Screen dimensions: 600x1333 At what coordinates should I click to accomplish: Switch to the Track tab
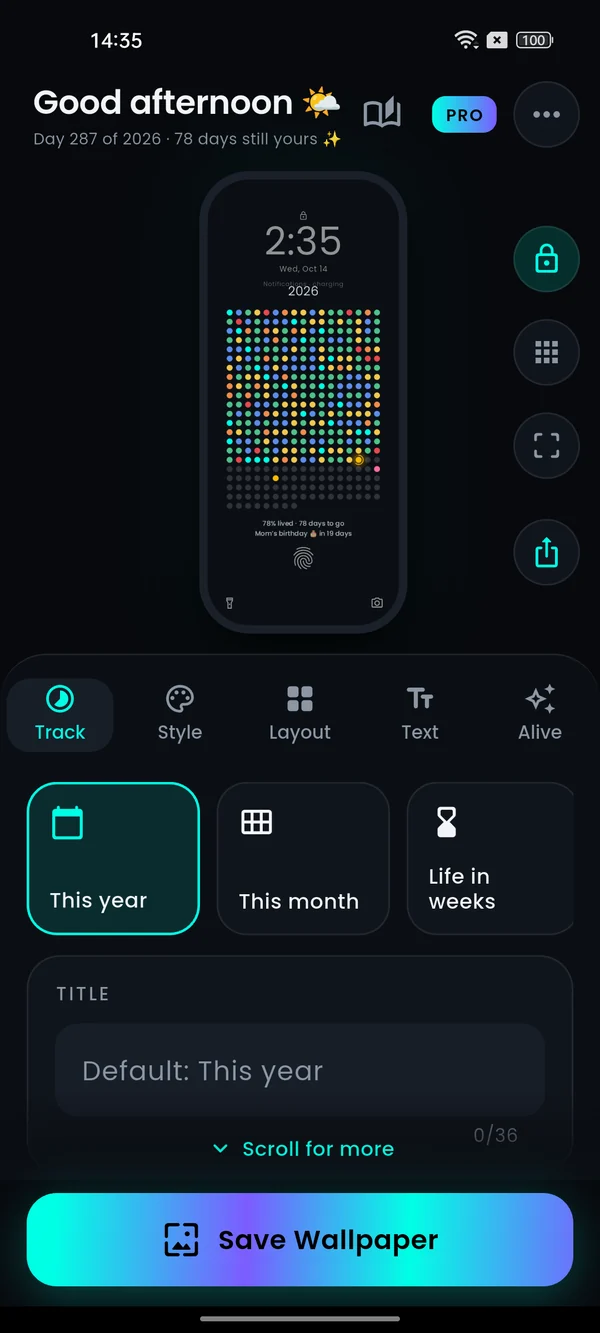coord(60,715)
